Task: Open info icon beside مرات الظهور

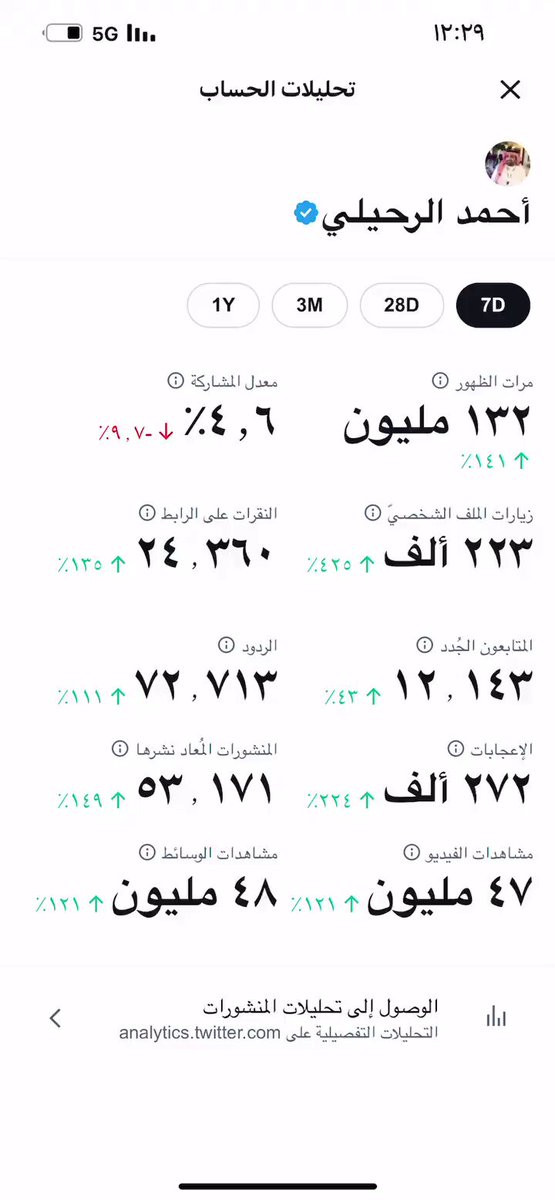Action: coord(439,381)
